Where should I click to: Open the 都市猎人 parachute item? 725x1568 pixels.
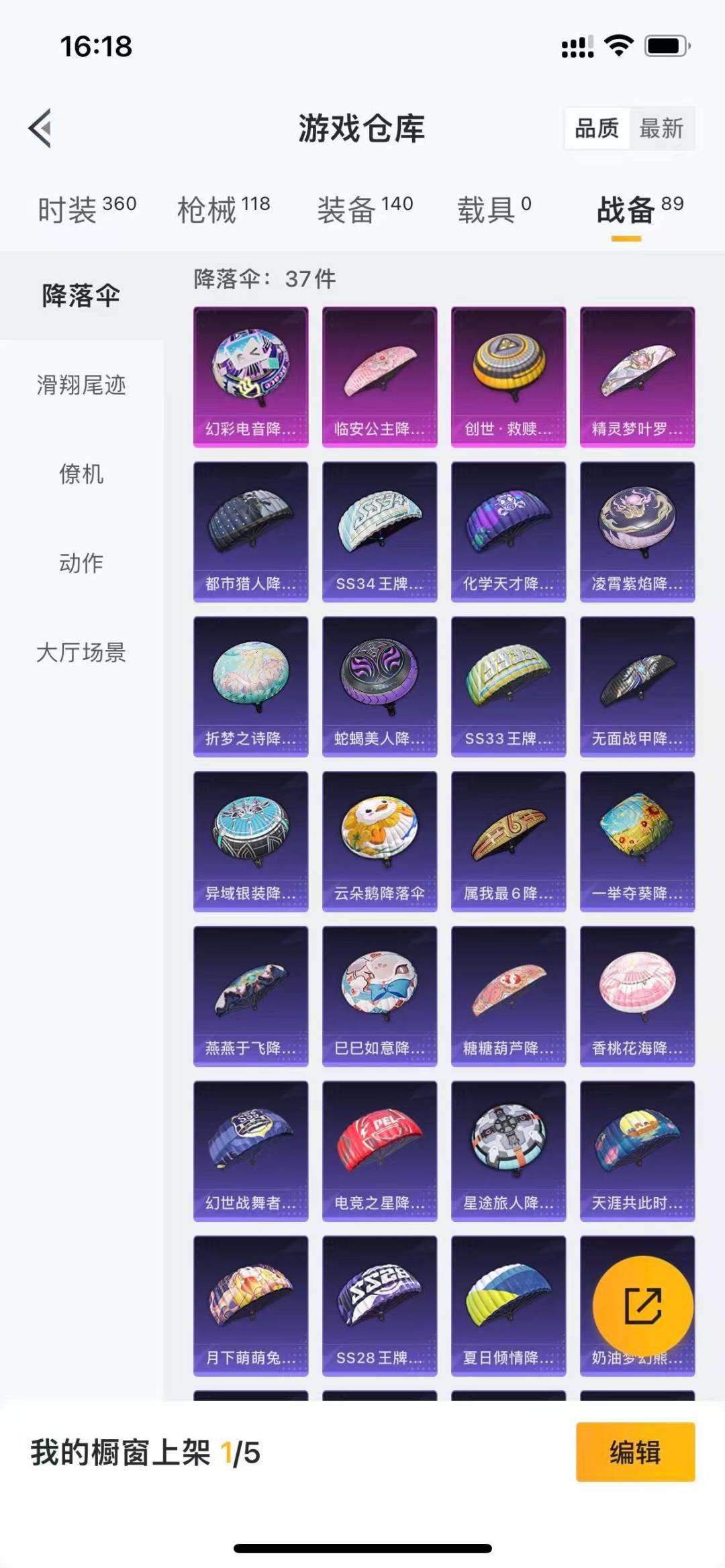(250, 531)
